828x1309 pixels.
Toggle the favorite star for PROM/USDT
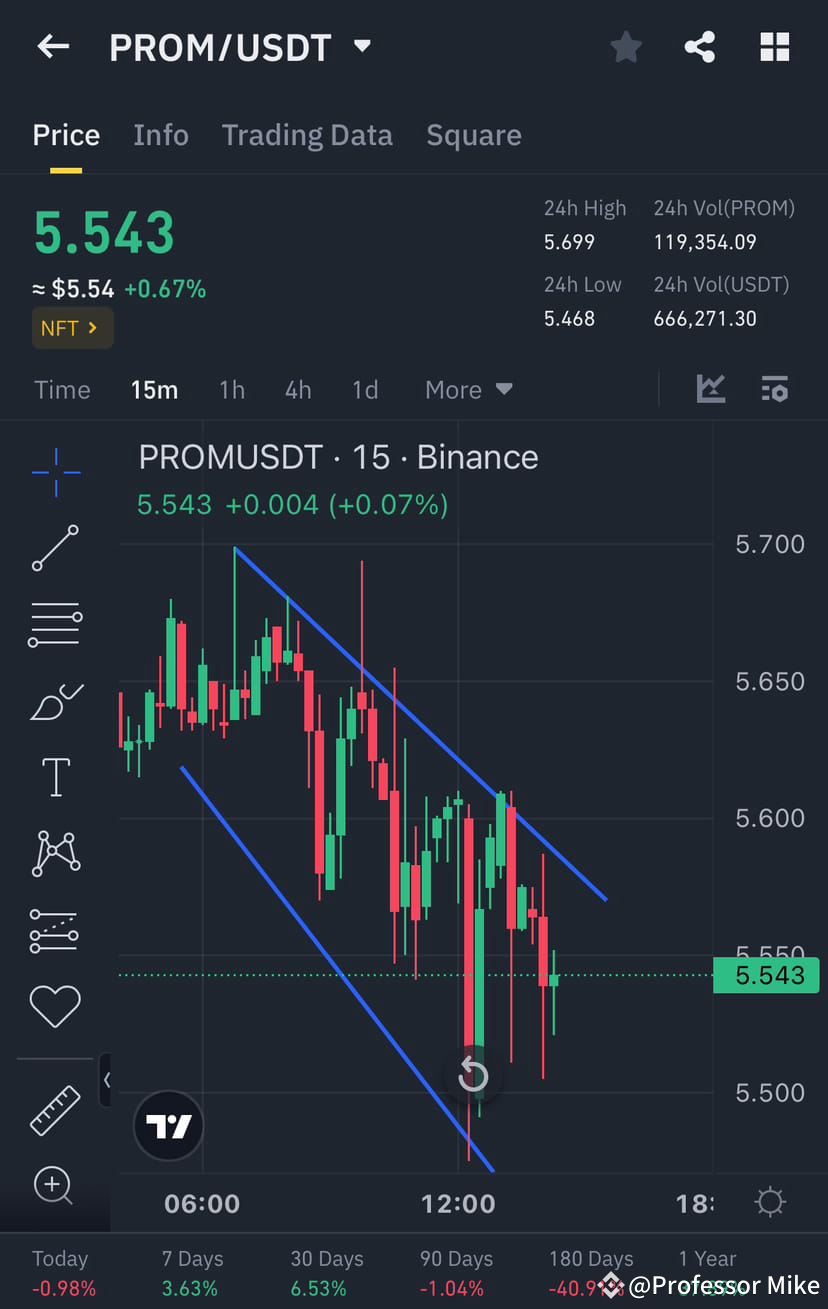pyautogui.click(x=625, y=46)
